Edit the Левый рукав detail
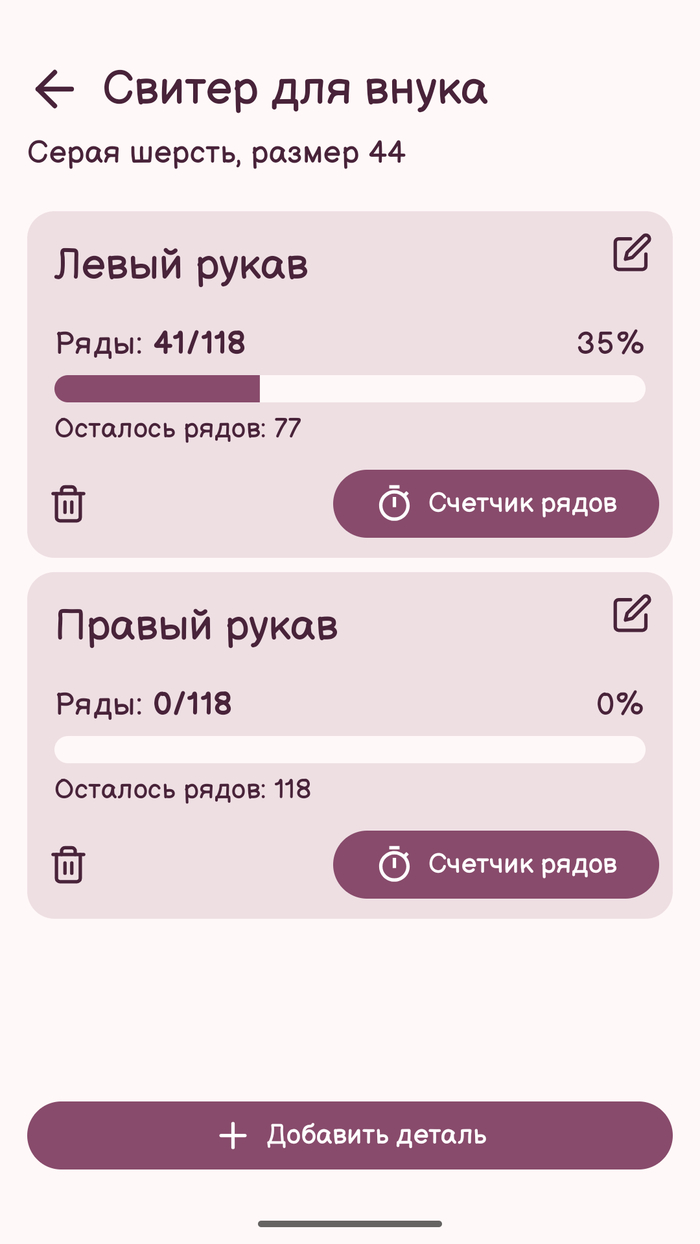 click(x=632, y=253)
